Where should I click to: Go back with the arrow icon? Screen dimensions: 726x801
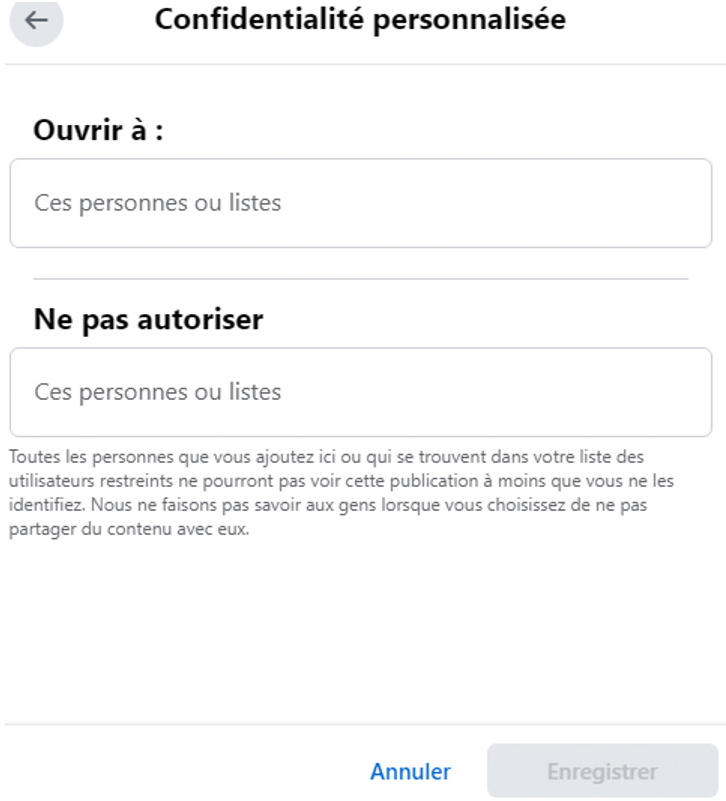pyautogui.click(x=36, y=21)
